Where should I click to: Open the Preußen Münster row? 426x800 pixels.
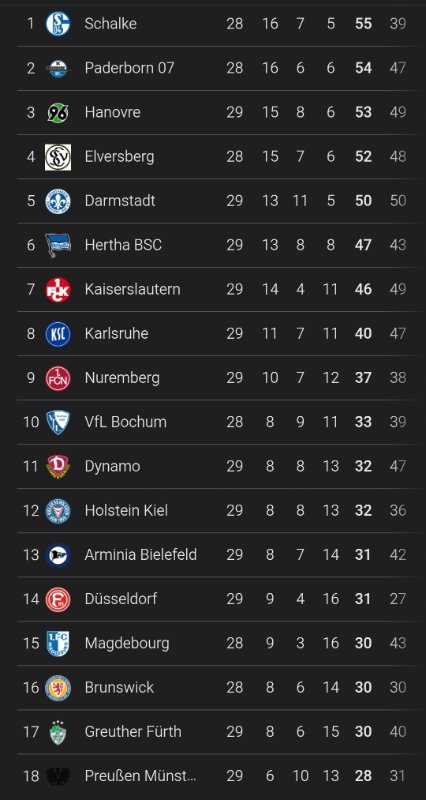(221, 776)
